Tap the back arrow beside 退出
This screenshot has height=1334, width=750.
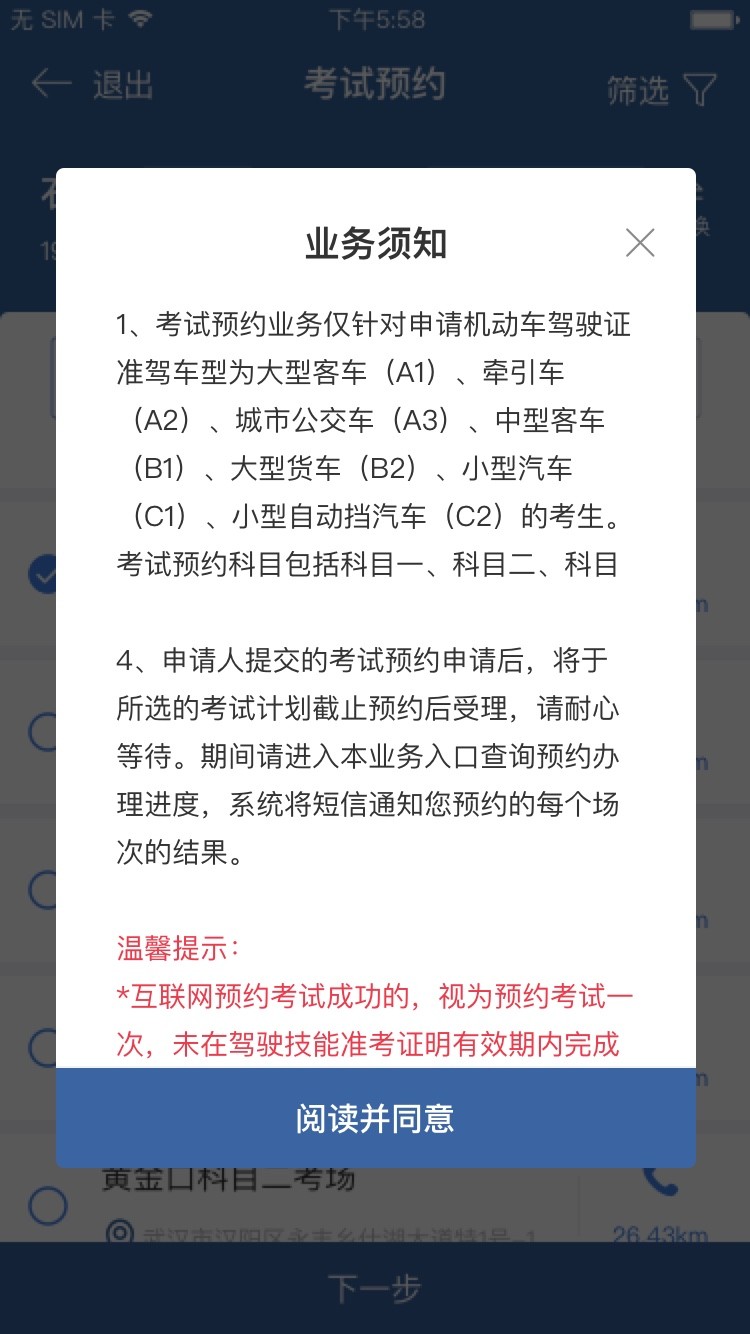(49, 85)
